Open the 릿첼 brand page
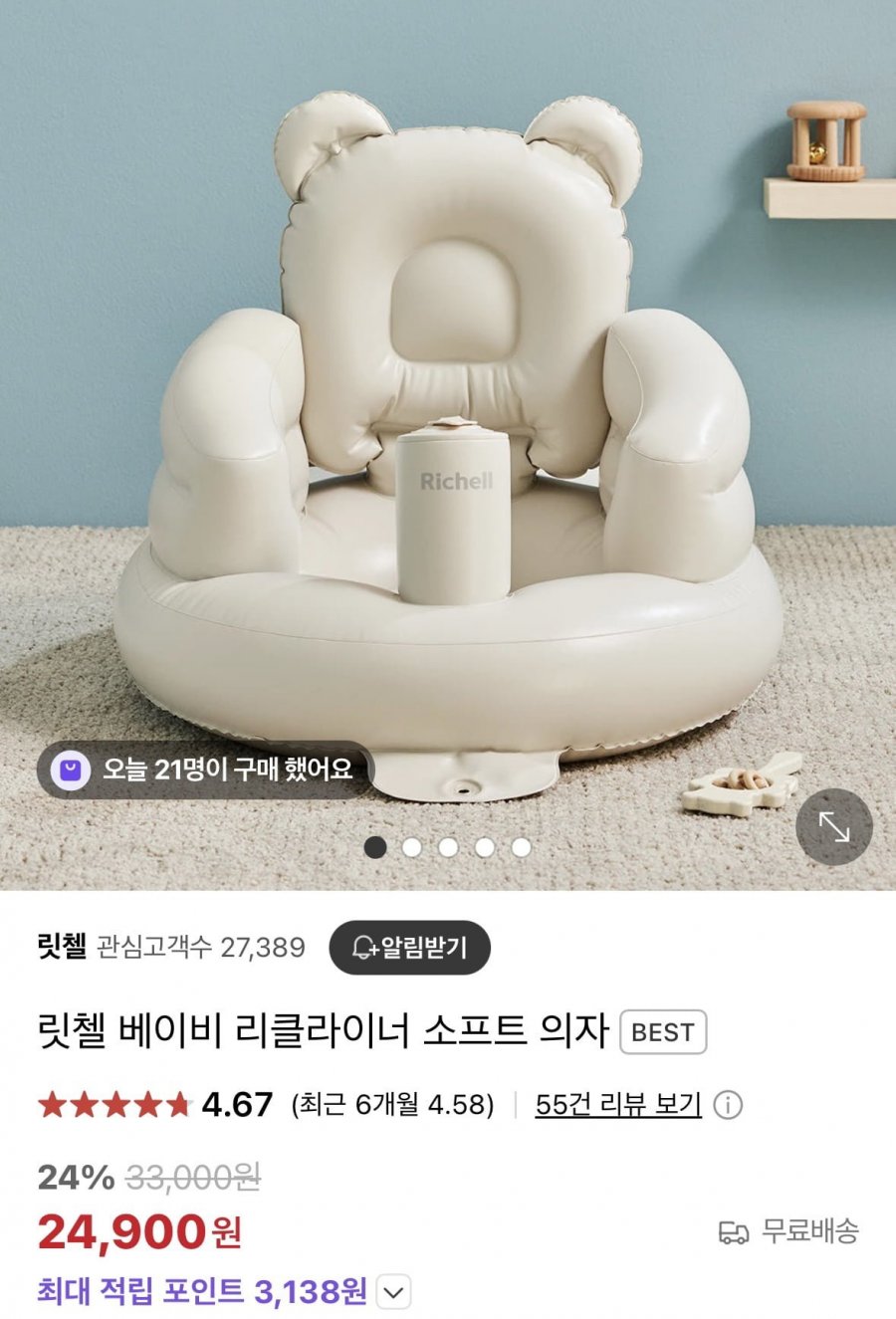 (x=62, y=946)
